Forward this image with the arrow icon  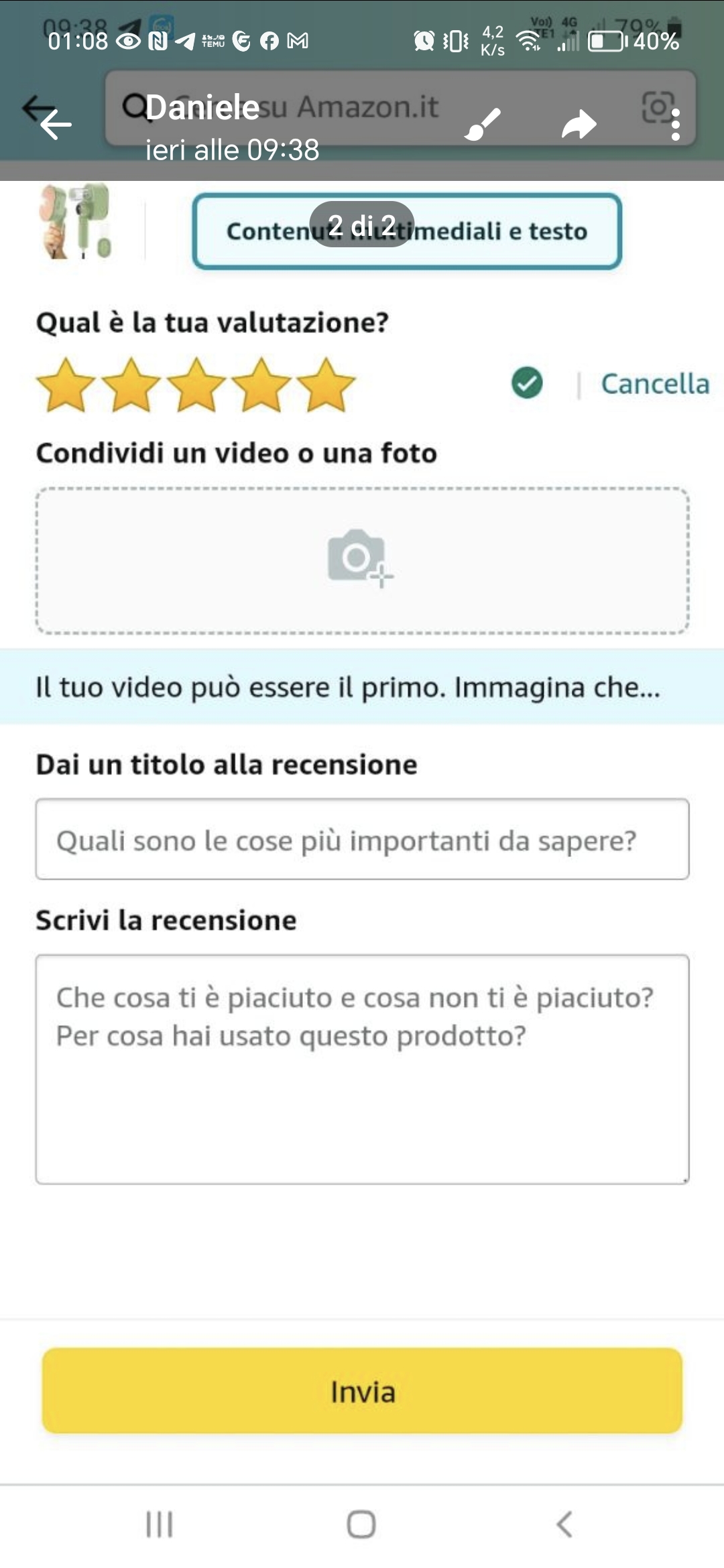(579, 124)
